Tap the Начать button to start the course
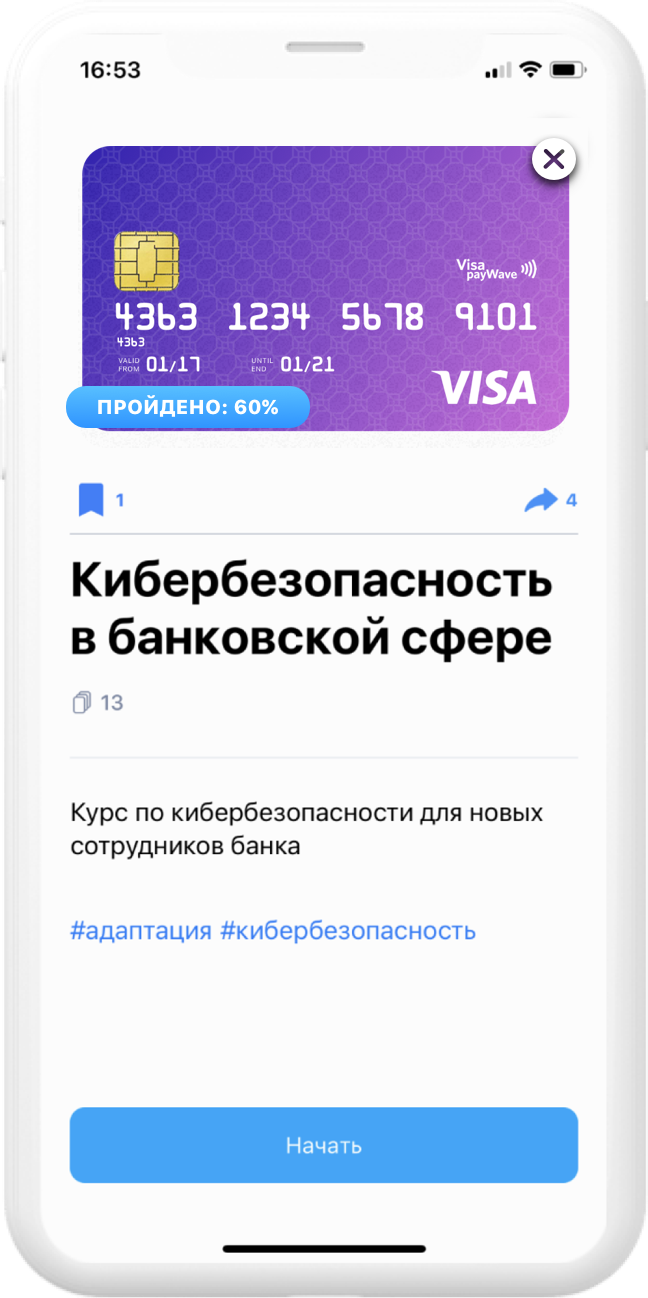The image size is (648, 1298). click(x=324, y=1145)
